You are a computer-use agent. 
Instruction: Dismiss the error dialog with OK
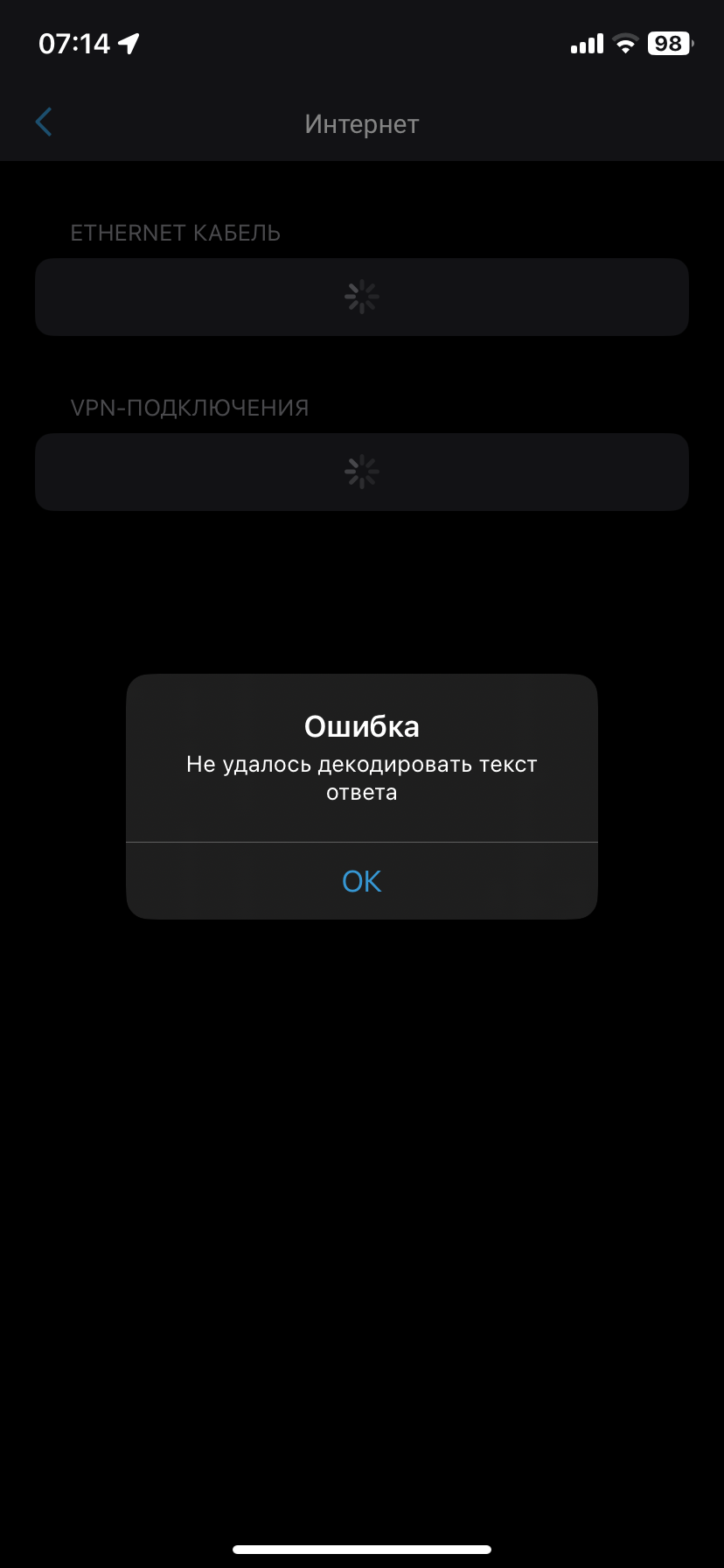coord(362,881)
